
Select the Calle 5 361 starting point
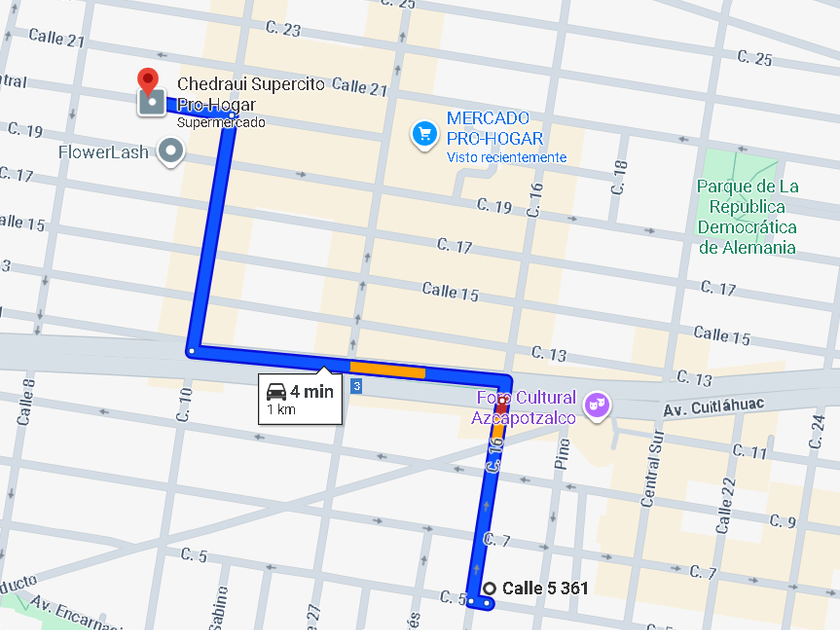click(489, 588)
